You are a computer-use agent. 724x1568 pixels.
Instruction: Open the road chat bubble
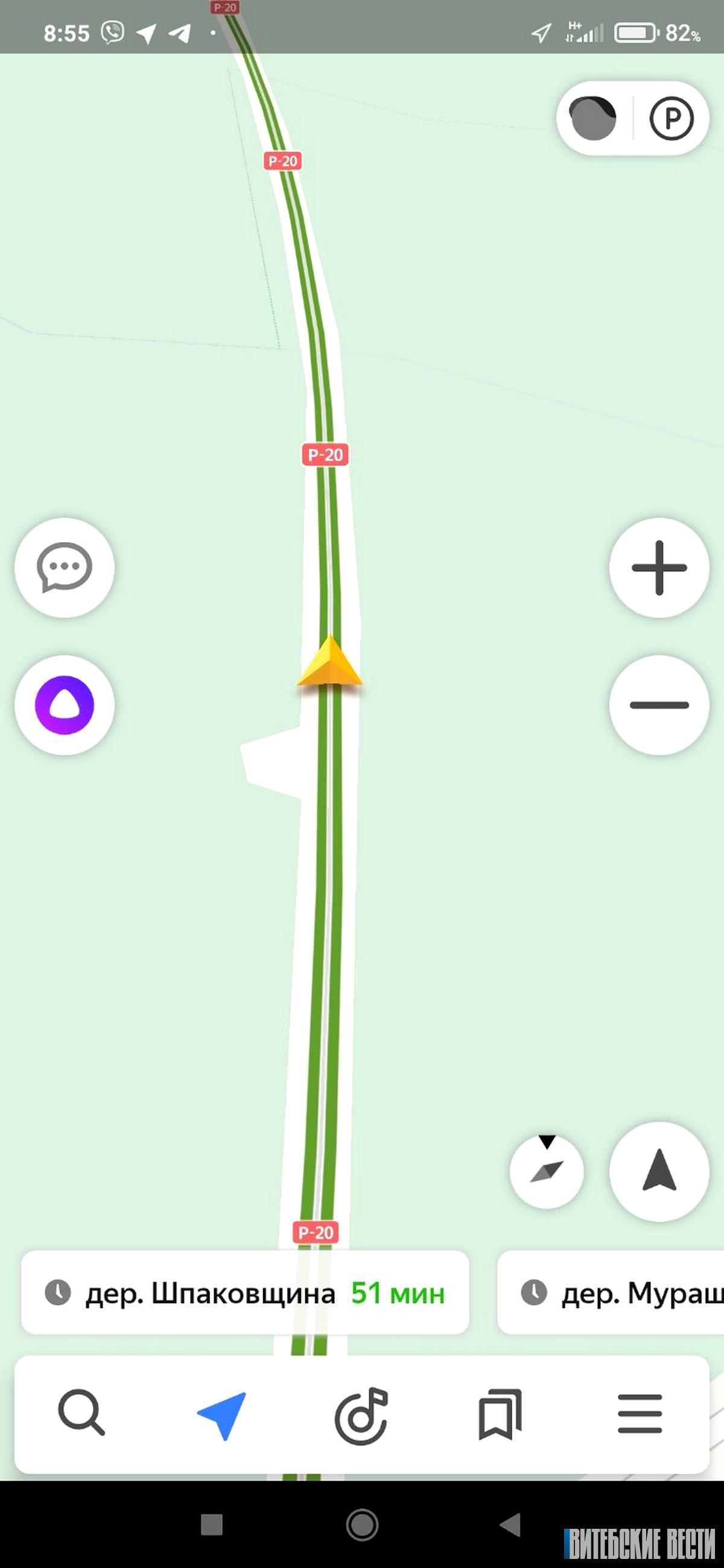pos(65,567)
